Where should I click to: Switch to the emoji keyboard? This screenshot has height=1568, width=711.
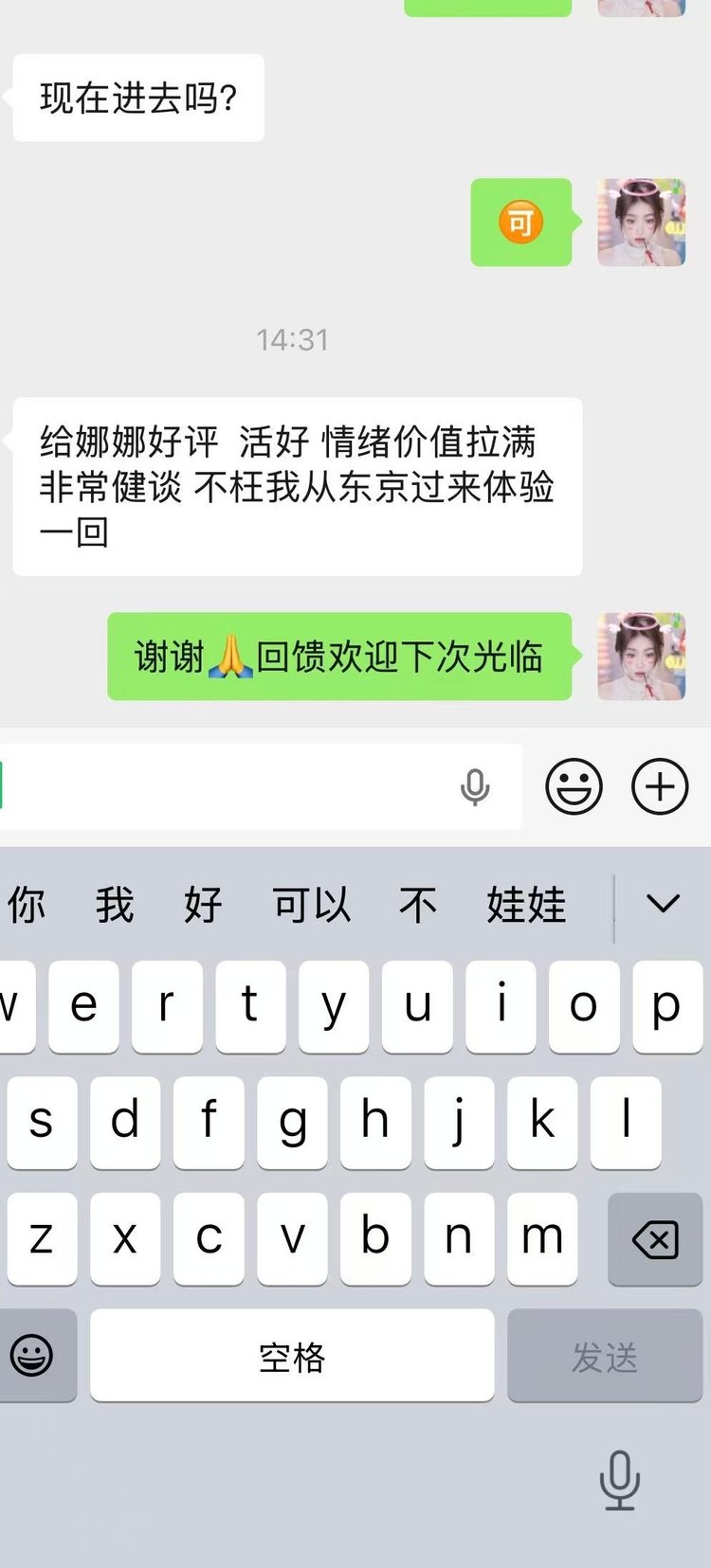31,1355
